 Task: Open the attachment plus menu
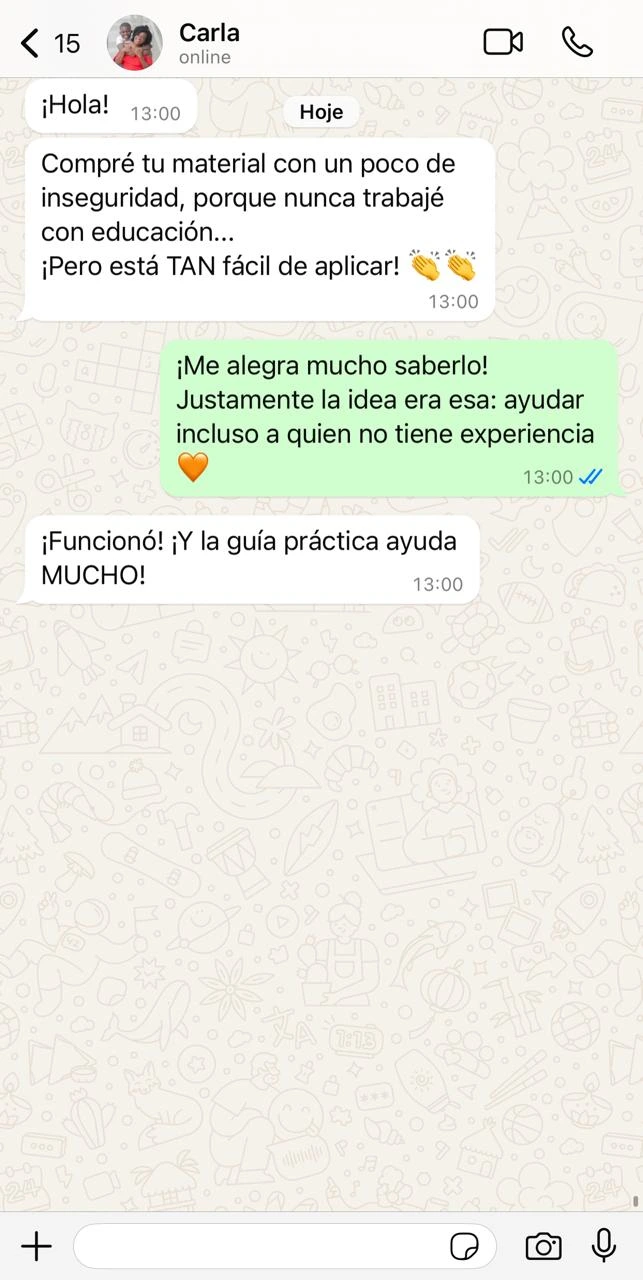click(x=36, y=1246)
